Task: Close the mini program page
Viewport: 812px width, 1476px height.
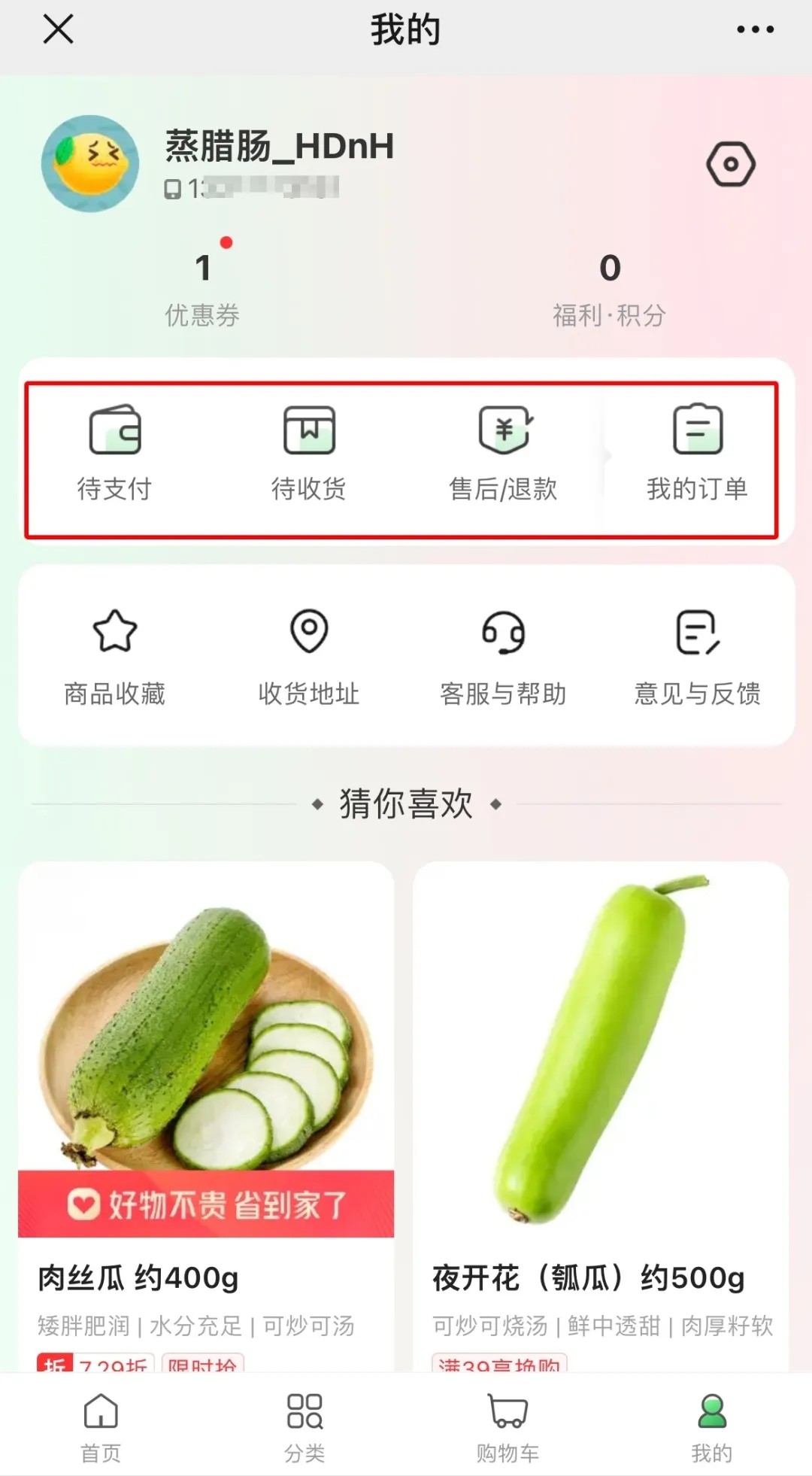Action: tap(58, 30)
